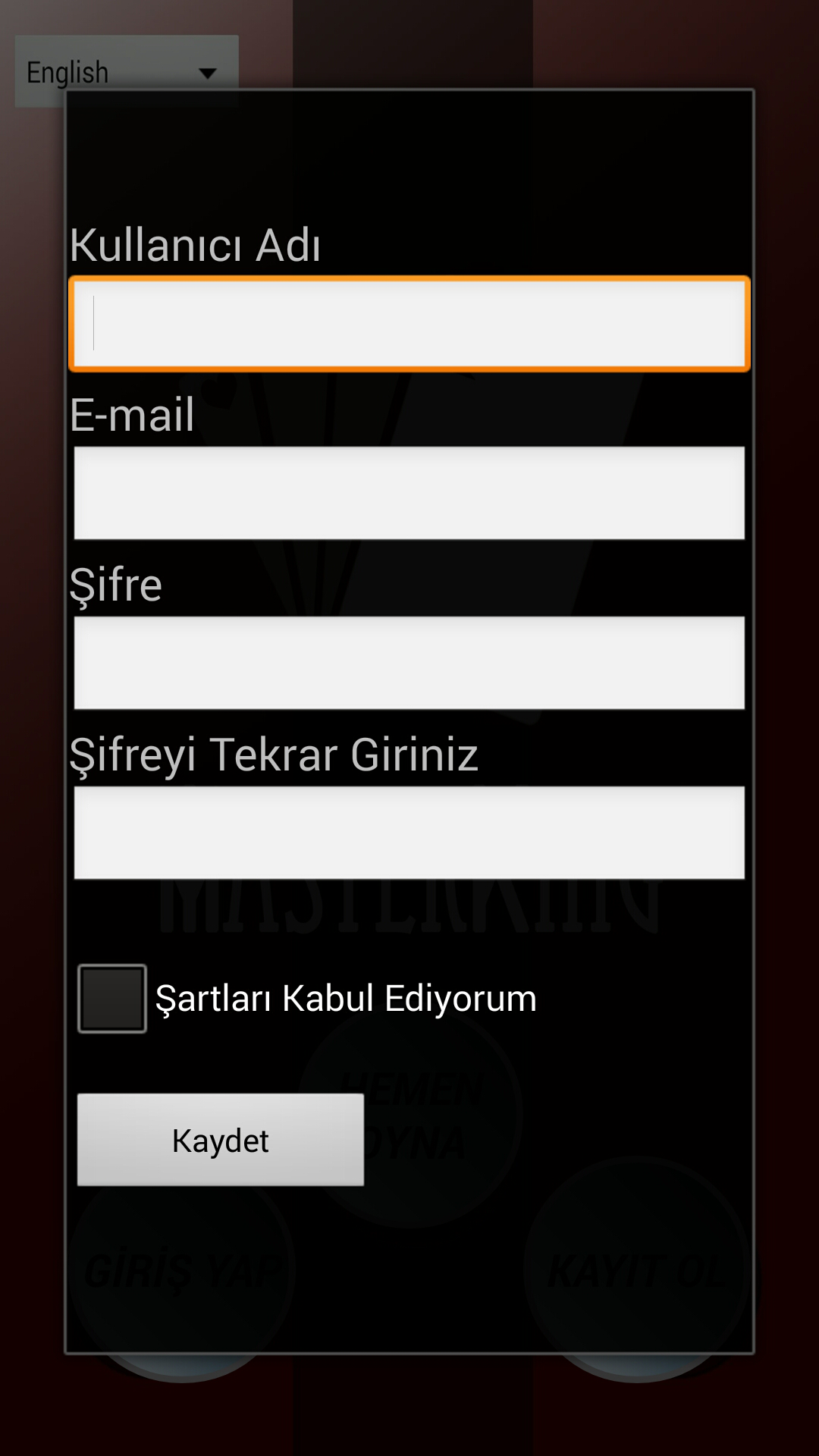The image size is (819, 1456).
Task: Check the Şartları Kabul Ediyorum box
Action: tap(112, 998)
